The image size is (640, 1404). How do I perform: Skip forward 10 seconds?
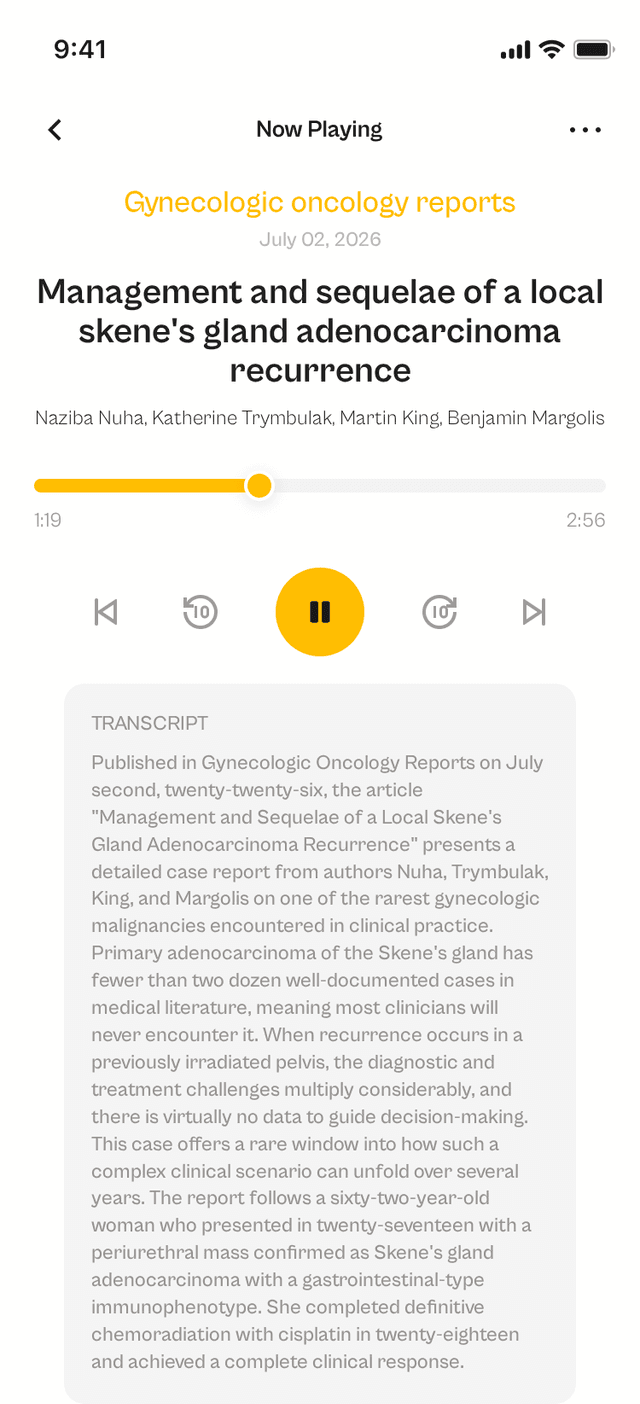coord(440,612)
